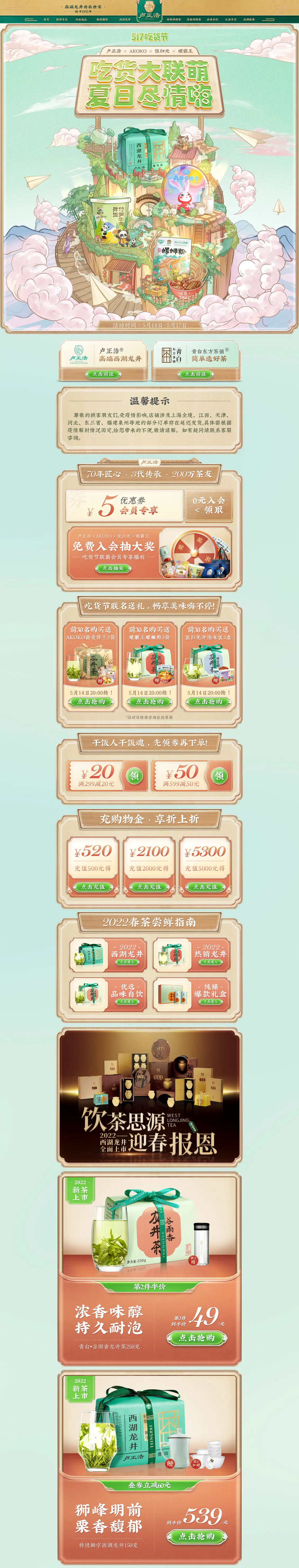299x1568 pixels.
Task: Open the 饮茶思源 迎春报恩 banner
Action: [149, 1096]
